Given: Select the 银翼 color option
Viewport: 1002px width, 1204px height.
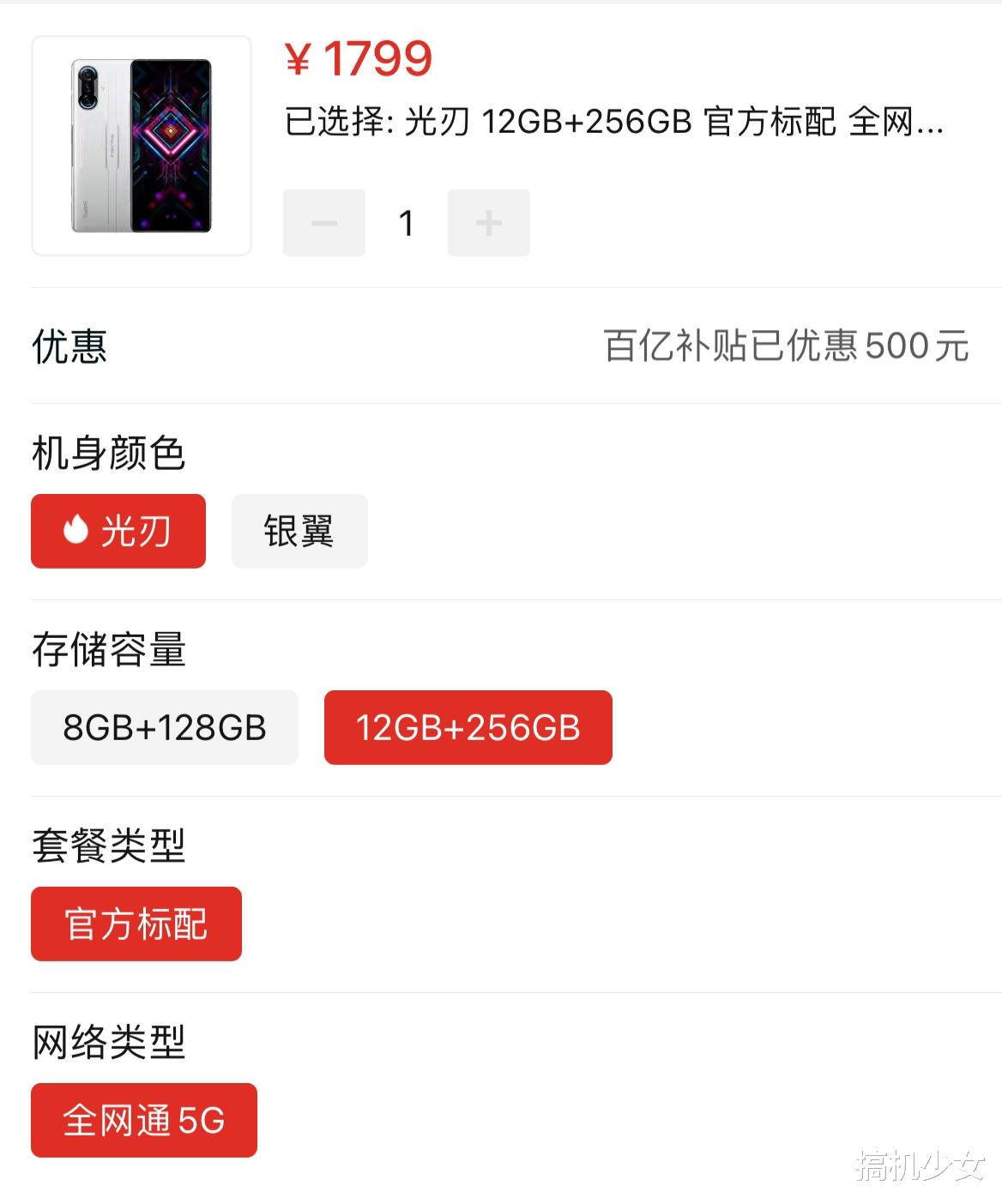Looking at the screenshot, I should coord(299,532).
